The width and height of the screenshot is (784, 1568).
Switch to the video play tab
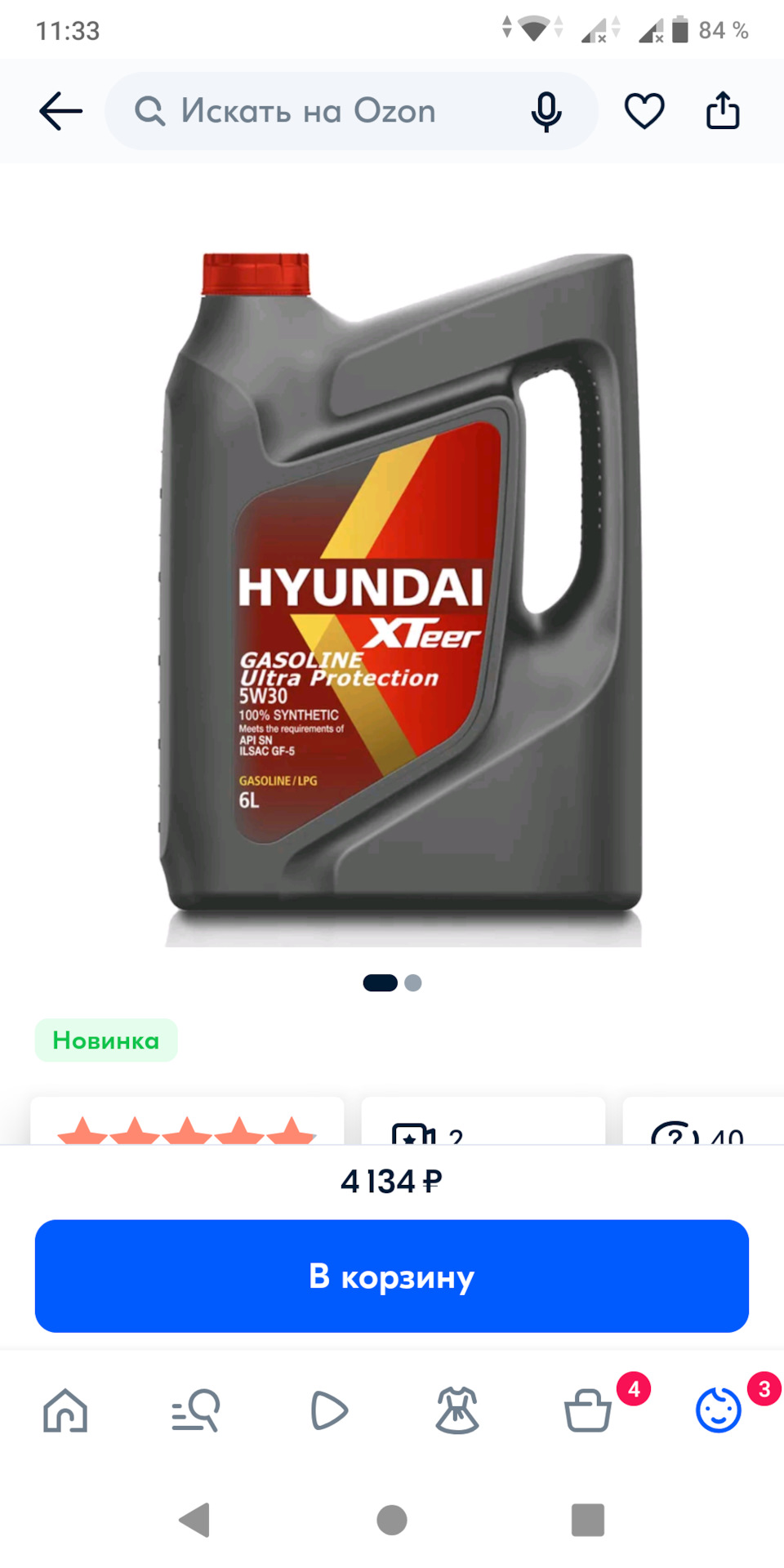point(328,1410)
